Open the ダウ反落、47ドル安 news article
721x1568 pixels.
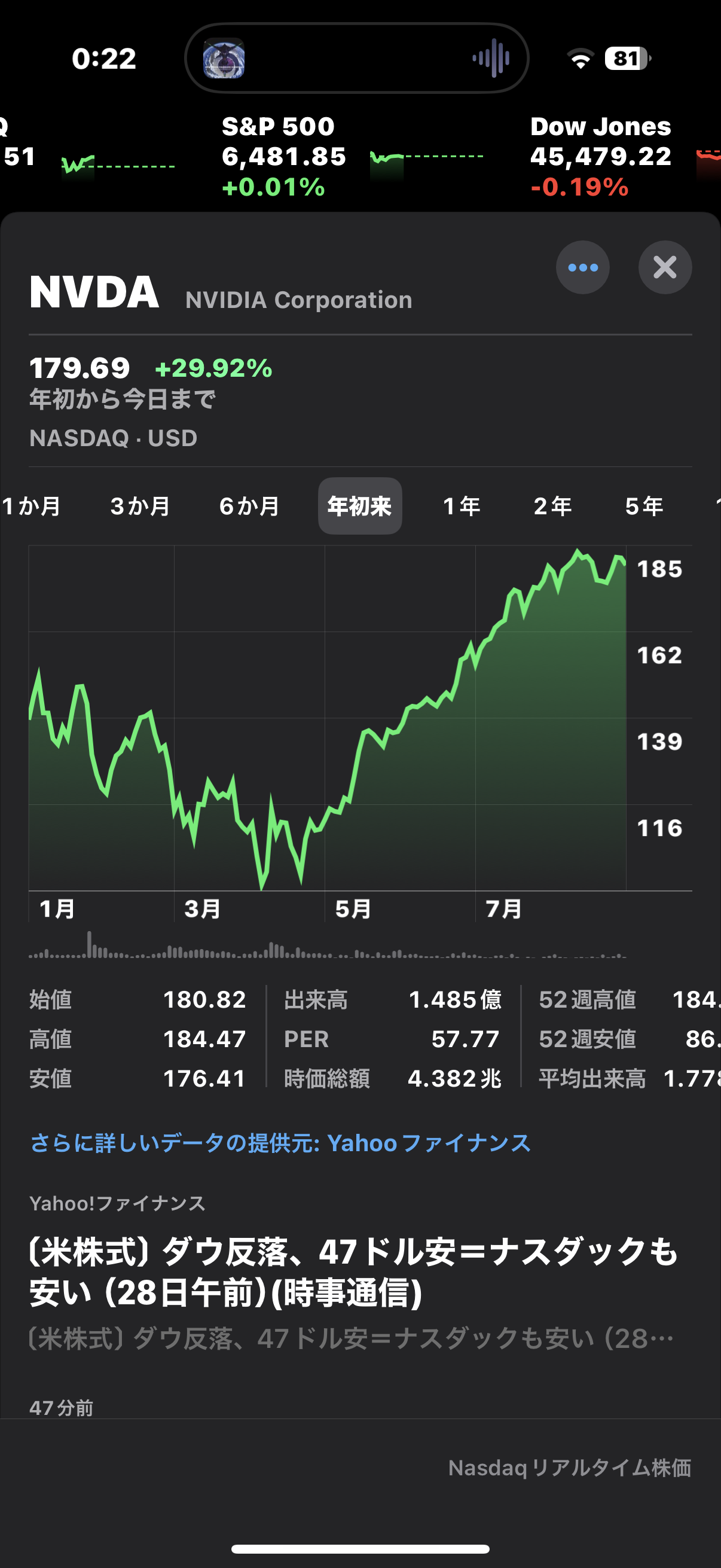click(x=353, y=1272)
